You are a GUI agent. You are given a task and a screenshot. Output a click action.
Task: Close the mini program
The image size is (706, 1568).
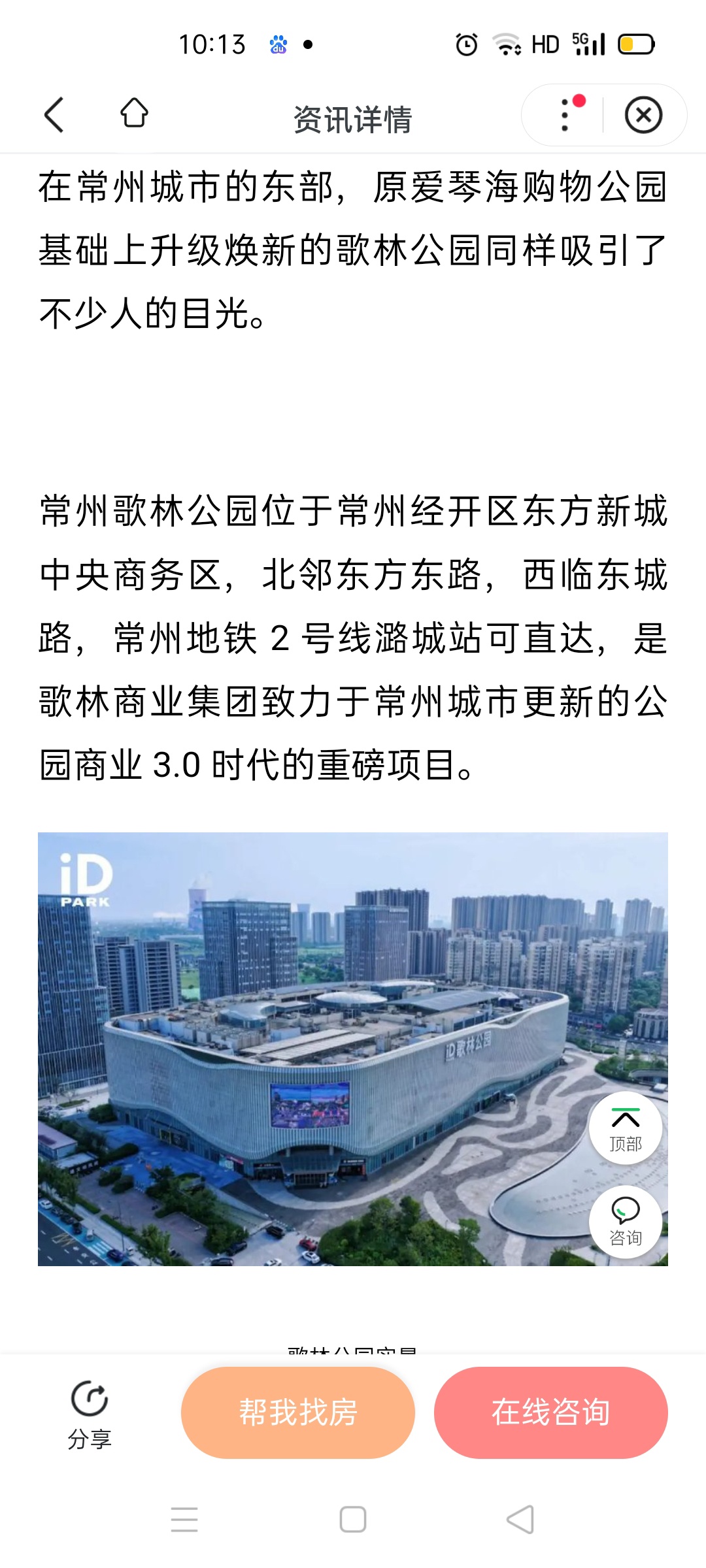[x=643, y=116]
